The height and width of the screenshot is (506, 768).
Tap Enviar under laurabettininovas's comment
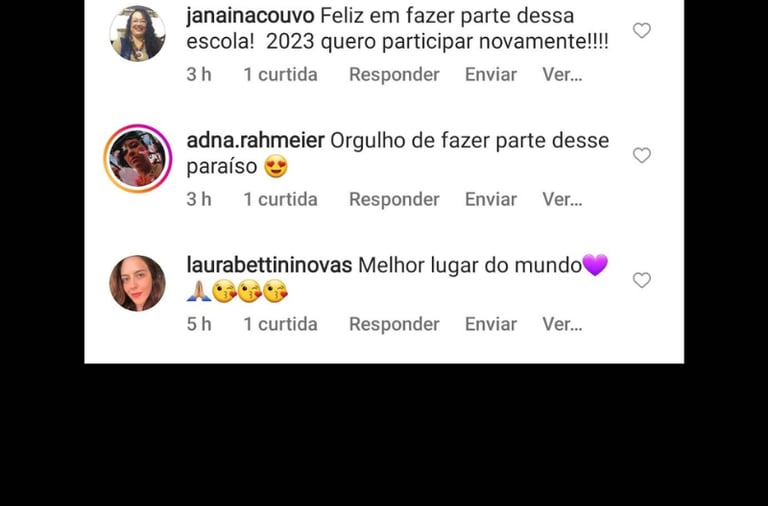pyautogui.click(x=491, y=325)
